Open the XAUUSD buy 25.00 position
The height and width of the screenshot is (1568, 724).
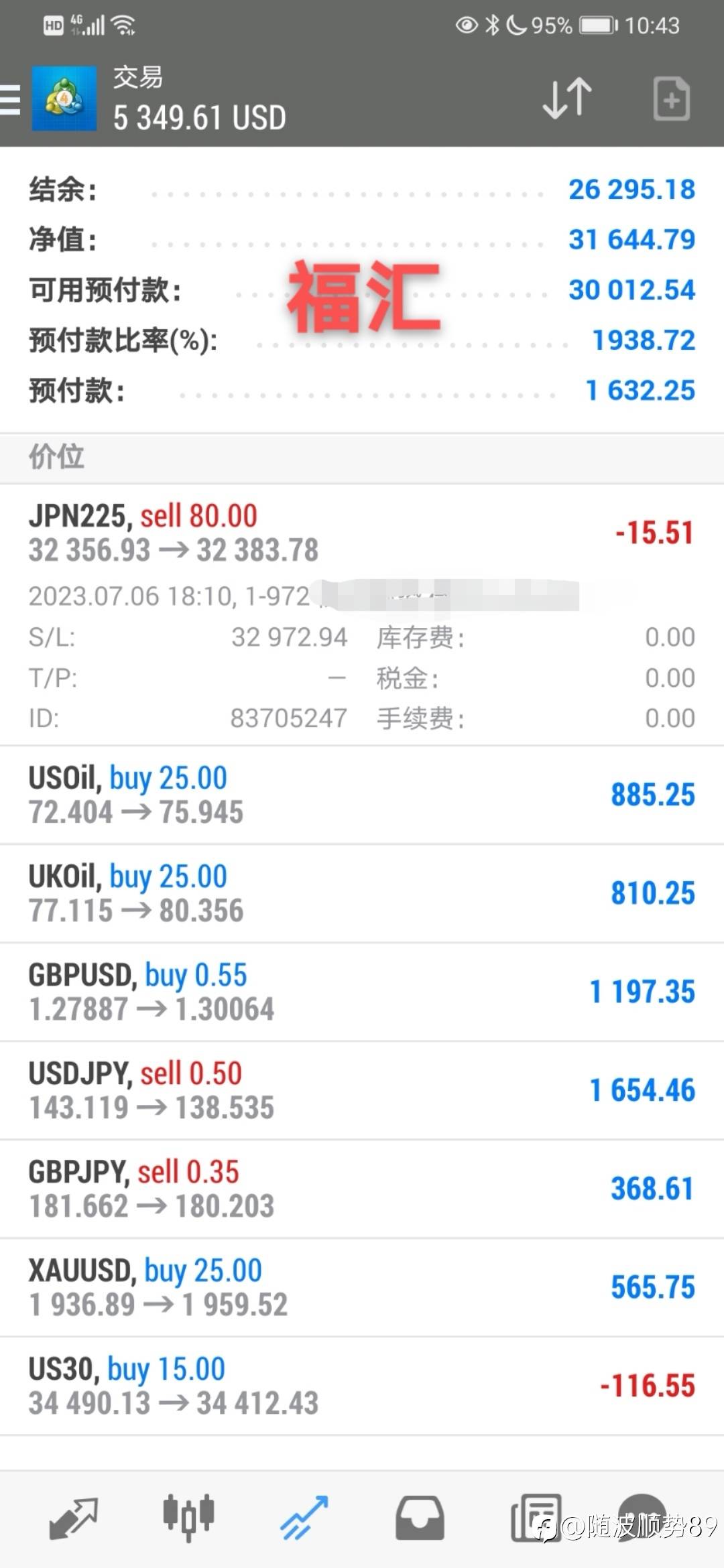pos(362,1287)
